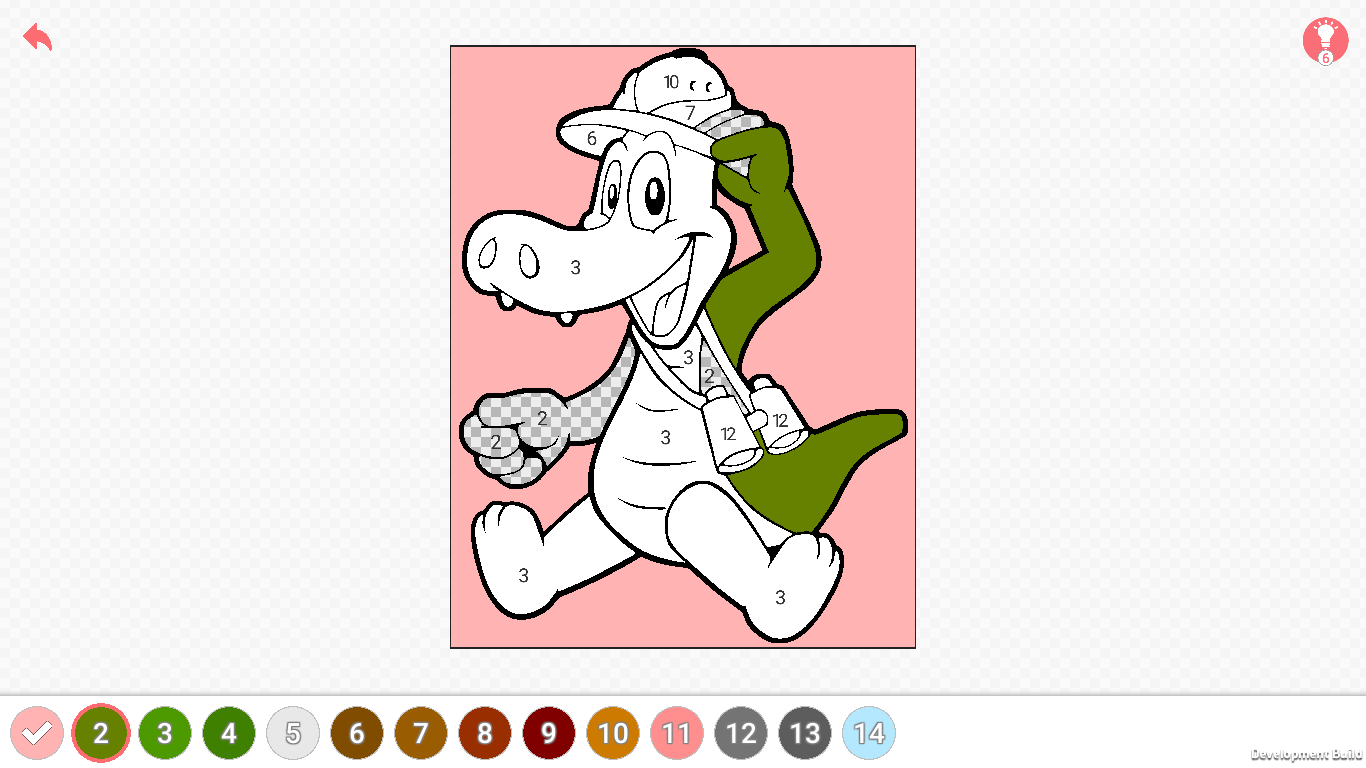
Task: Pick green color number 3
Action: [x=165, y=733]
